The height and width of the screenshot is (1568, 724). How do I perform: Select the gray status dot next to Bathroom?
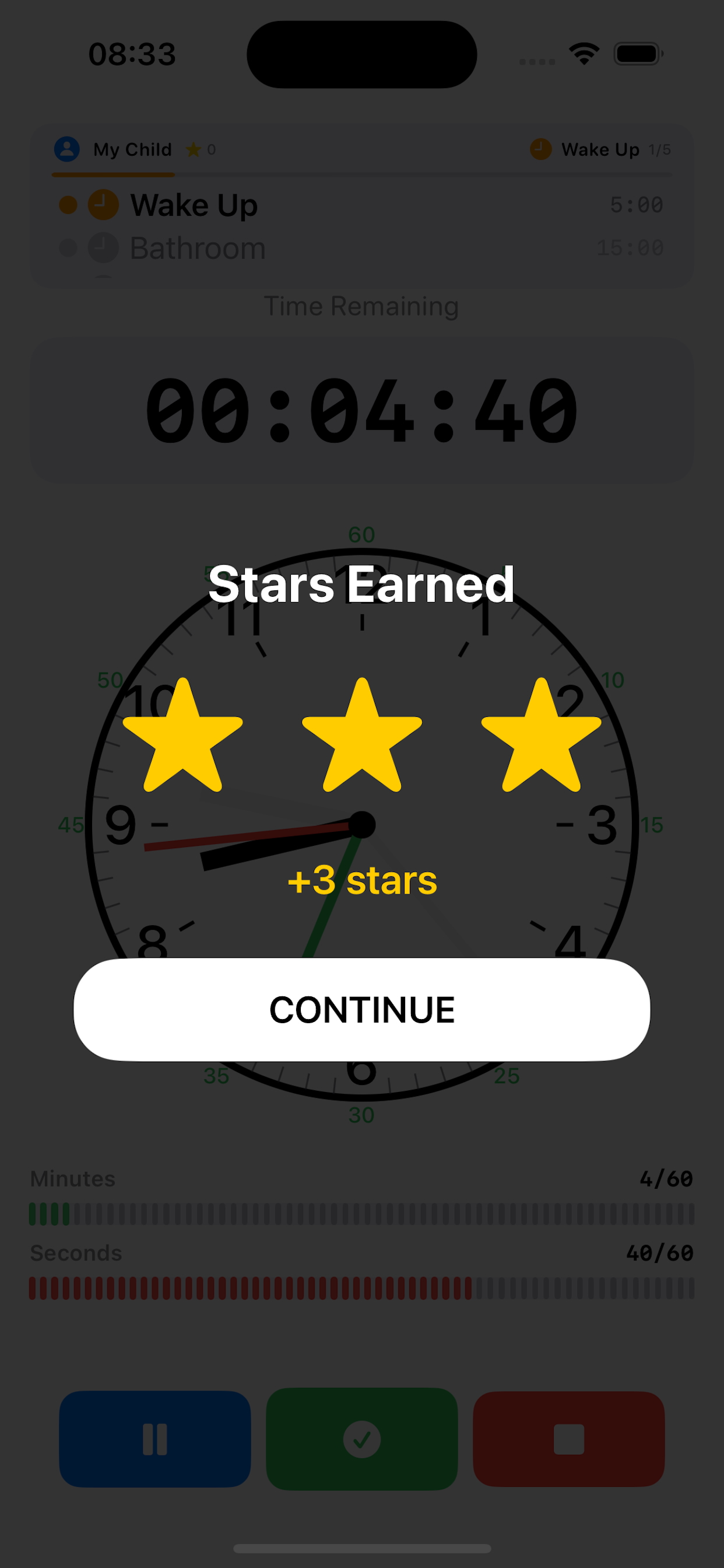click(69, 248)
